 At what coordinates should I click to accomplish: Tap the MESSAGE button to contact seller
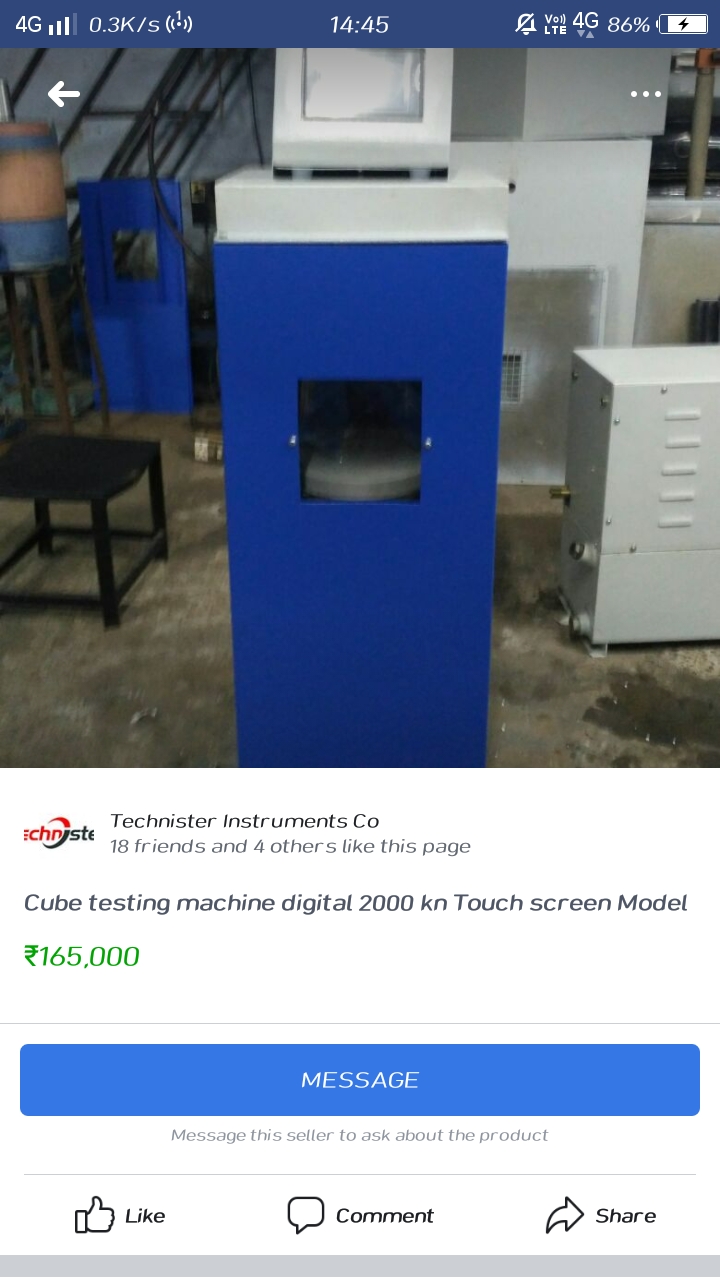360,1080
